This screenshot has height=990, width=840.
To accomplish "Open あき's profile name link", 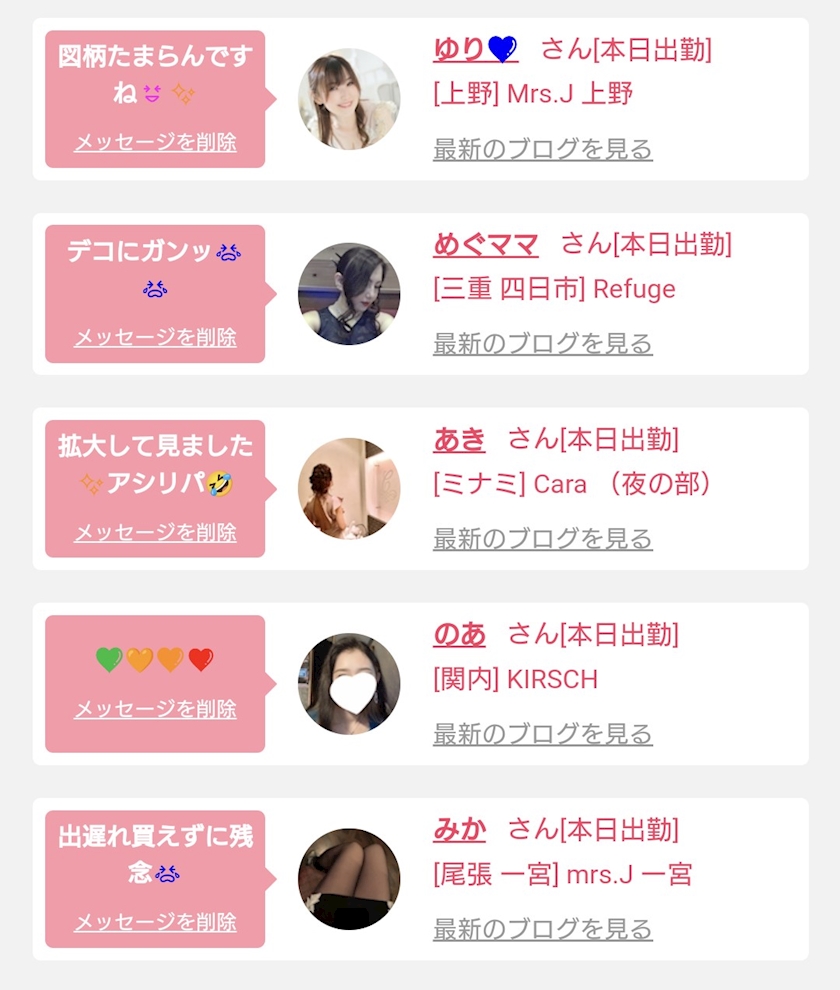I will click(459, 439).
